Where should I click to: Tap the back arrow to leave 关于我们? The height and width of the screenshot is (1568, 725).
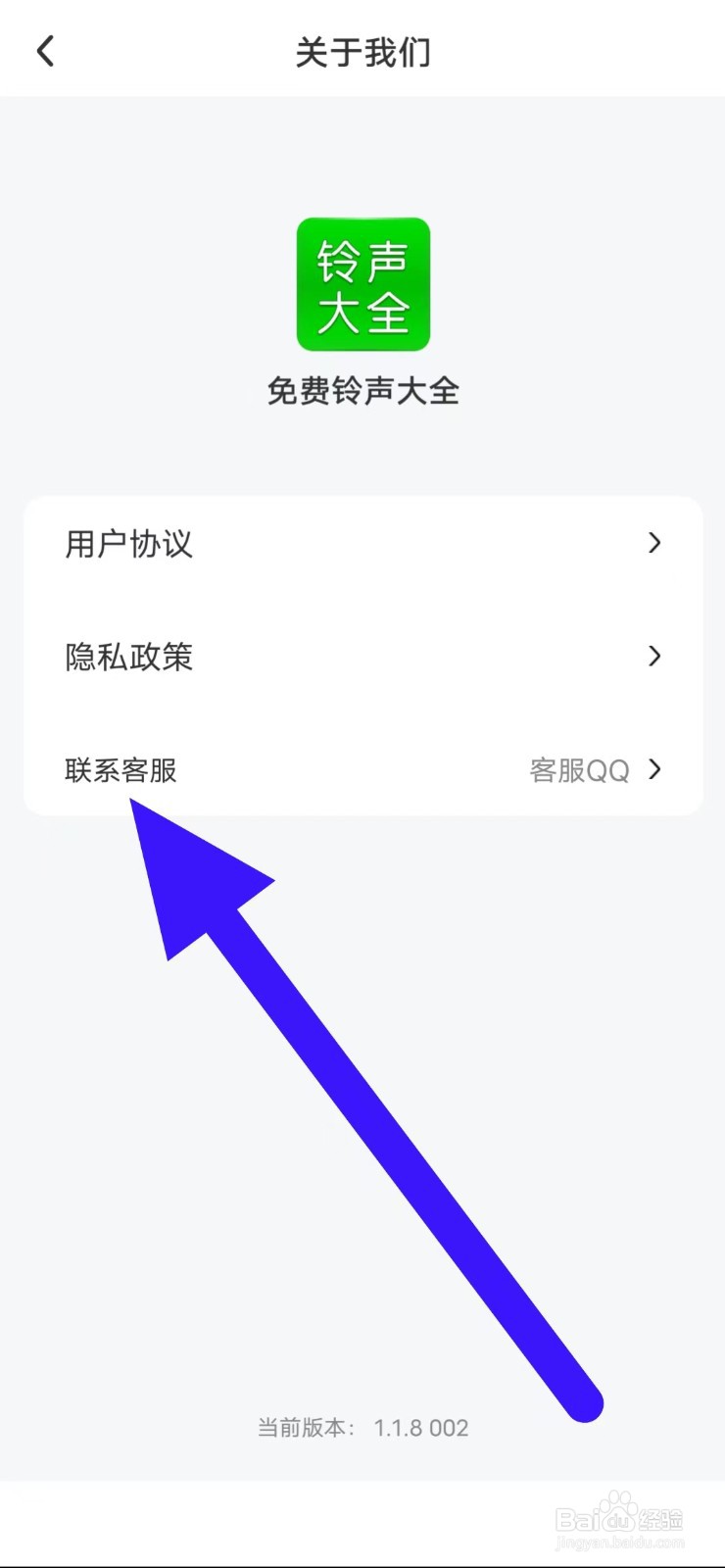pyautogui.click(x=43, y=49)
